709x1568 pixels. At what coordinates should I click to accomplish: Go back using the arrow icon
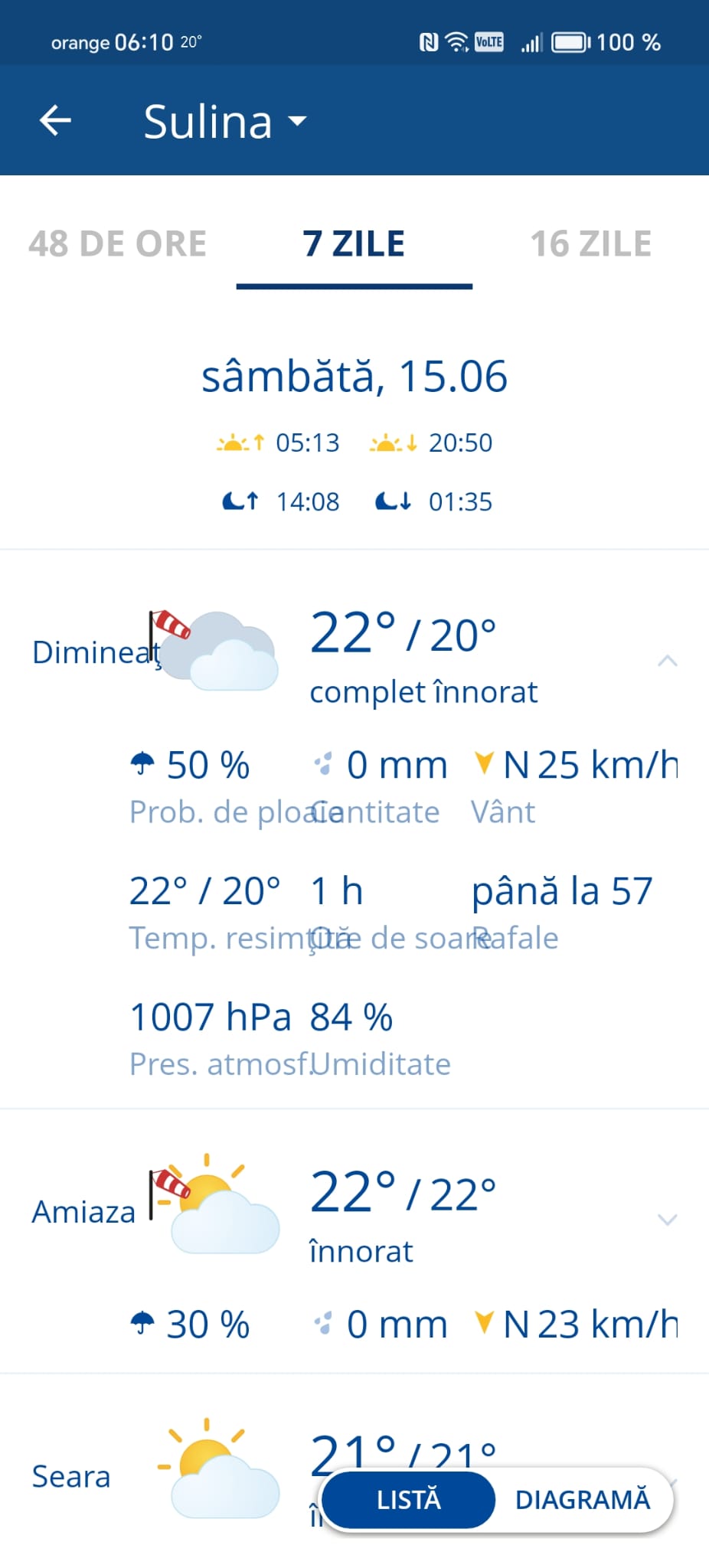click(55, 120)
